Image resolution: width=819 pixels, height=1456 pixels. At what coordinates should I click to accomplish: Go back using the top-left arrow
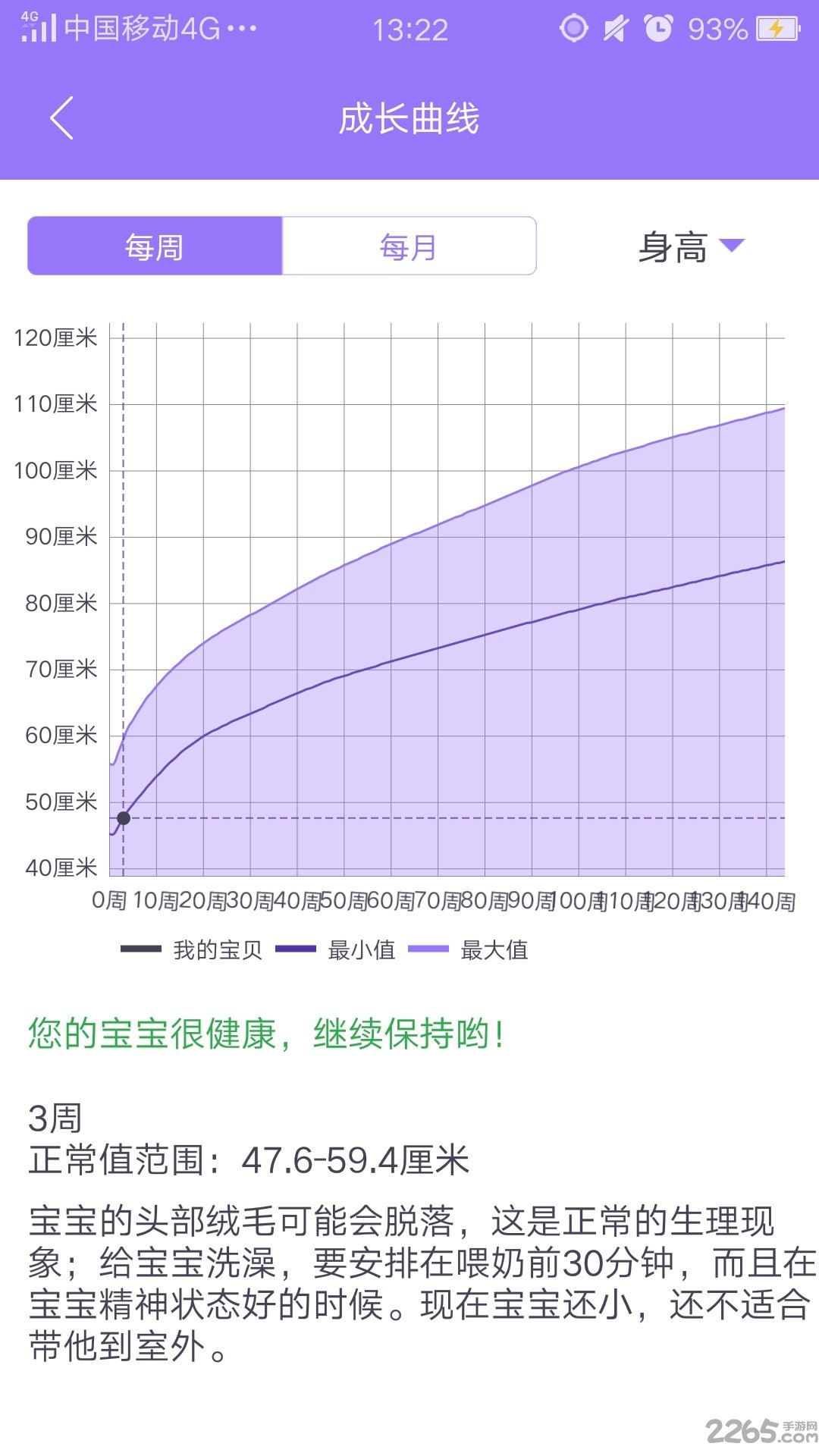[x=62, y=118]
